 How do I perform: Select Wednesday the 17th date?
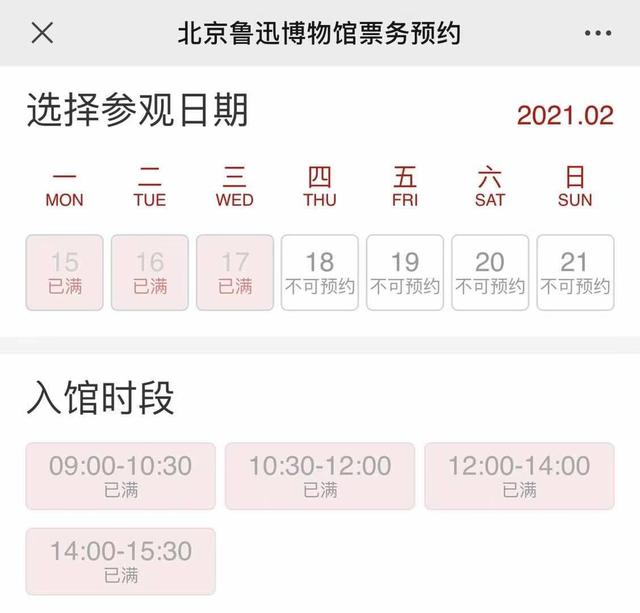coord(235,272)
